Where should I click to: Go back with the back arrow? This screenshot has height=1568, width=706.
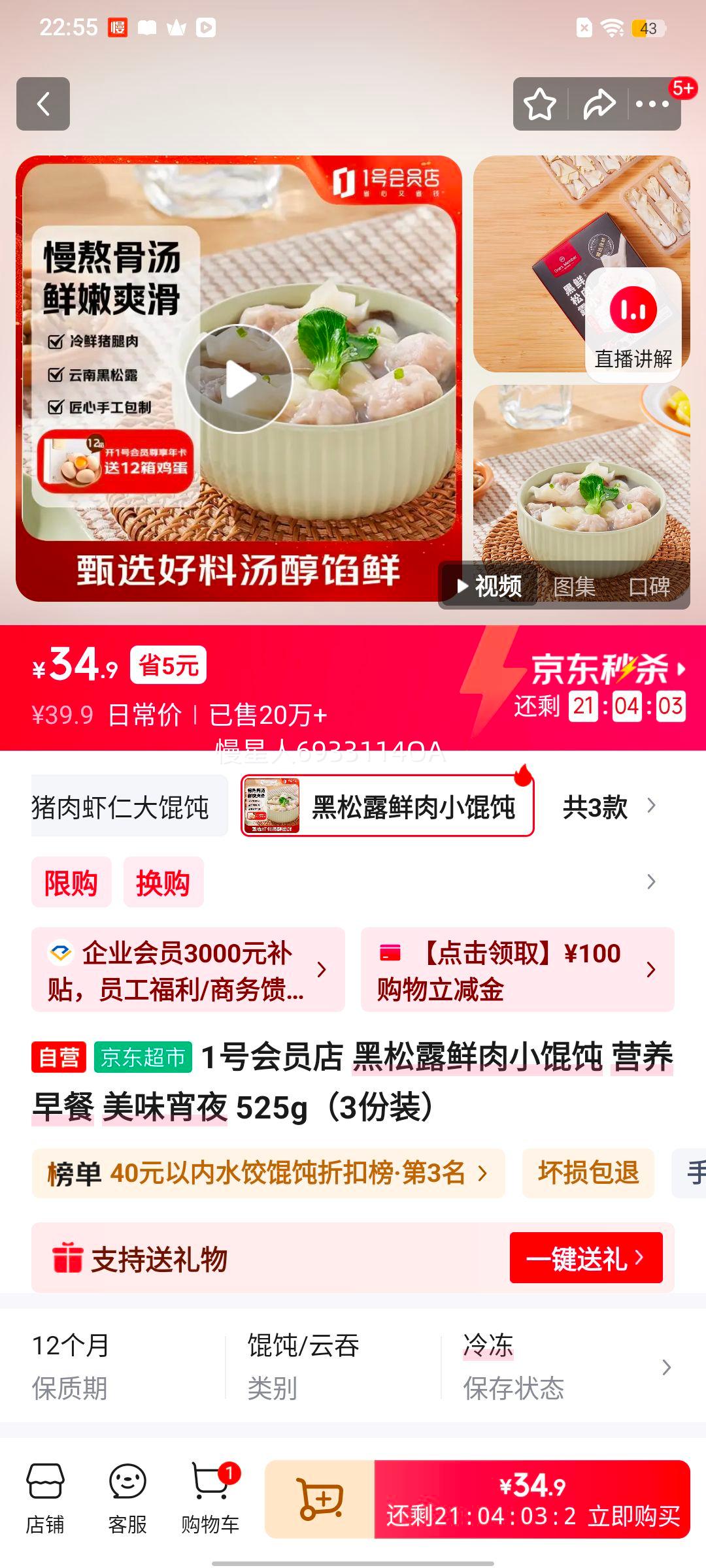coord(43,105)
